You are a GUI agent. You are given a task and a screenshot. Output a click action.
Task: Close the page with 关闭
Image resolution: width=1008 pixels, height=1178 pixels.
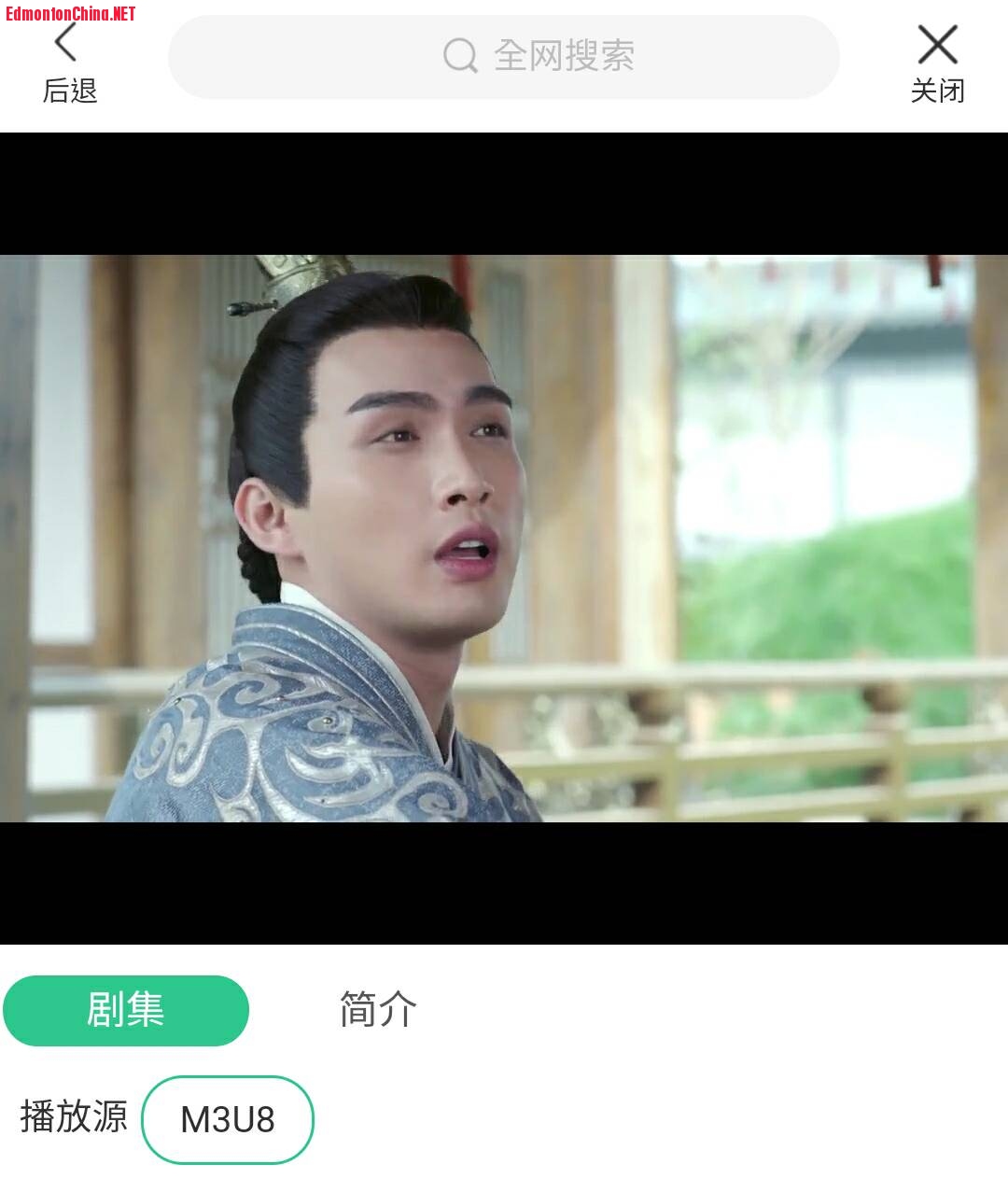pyautogui.click(x=937, y=63)
